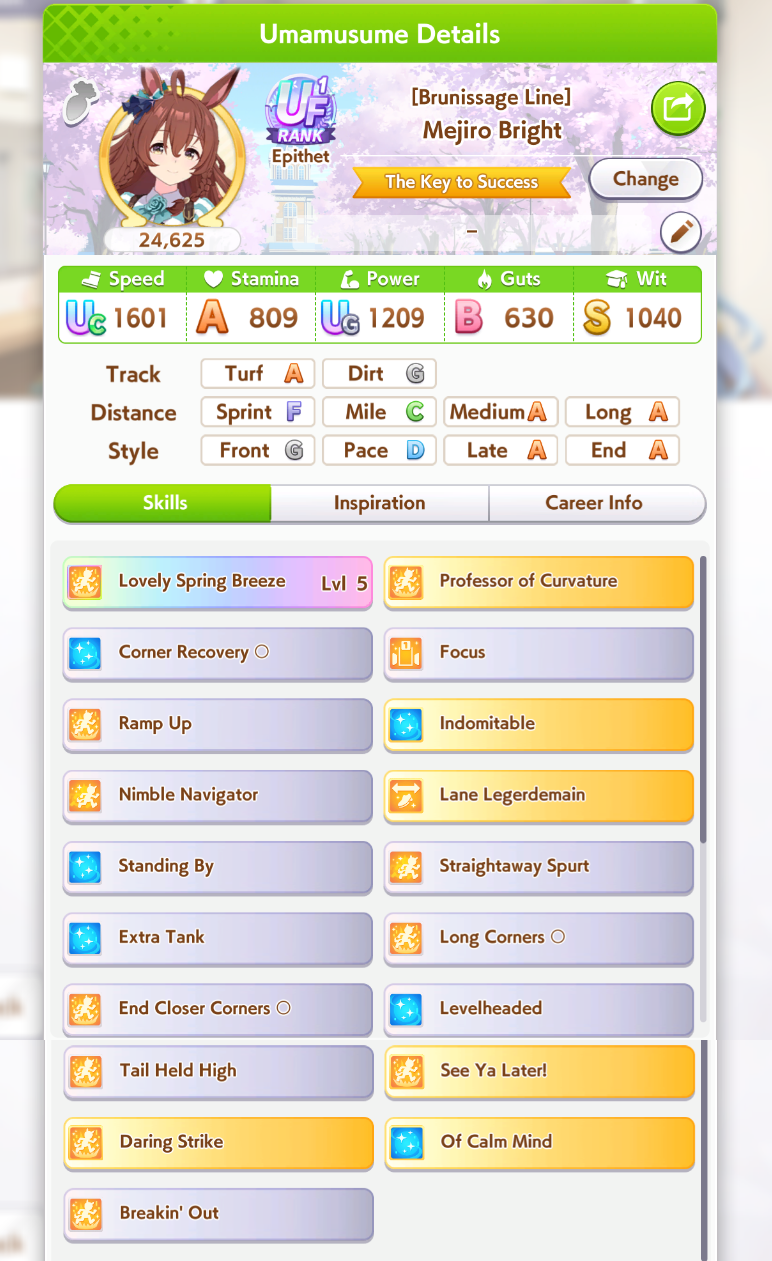Viewport: 772px width, 1261px height.
Task: Open the pencil edit icon
Action: [681, 234]
